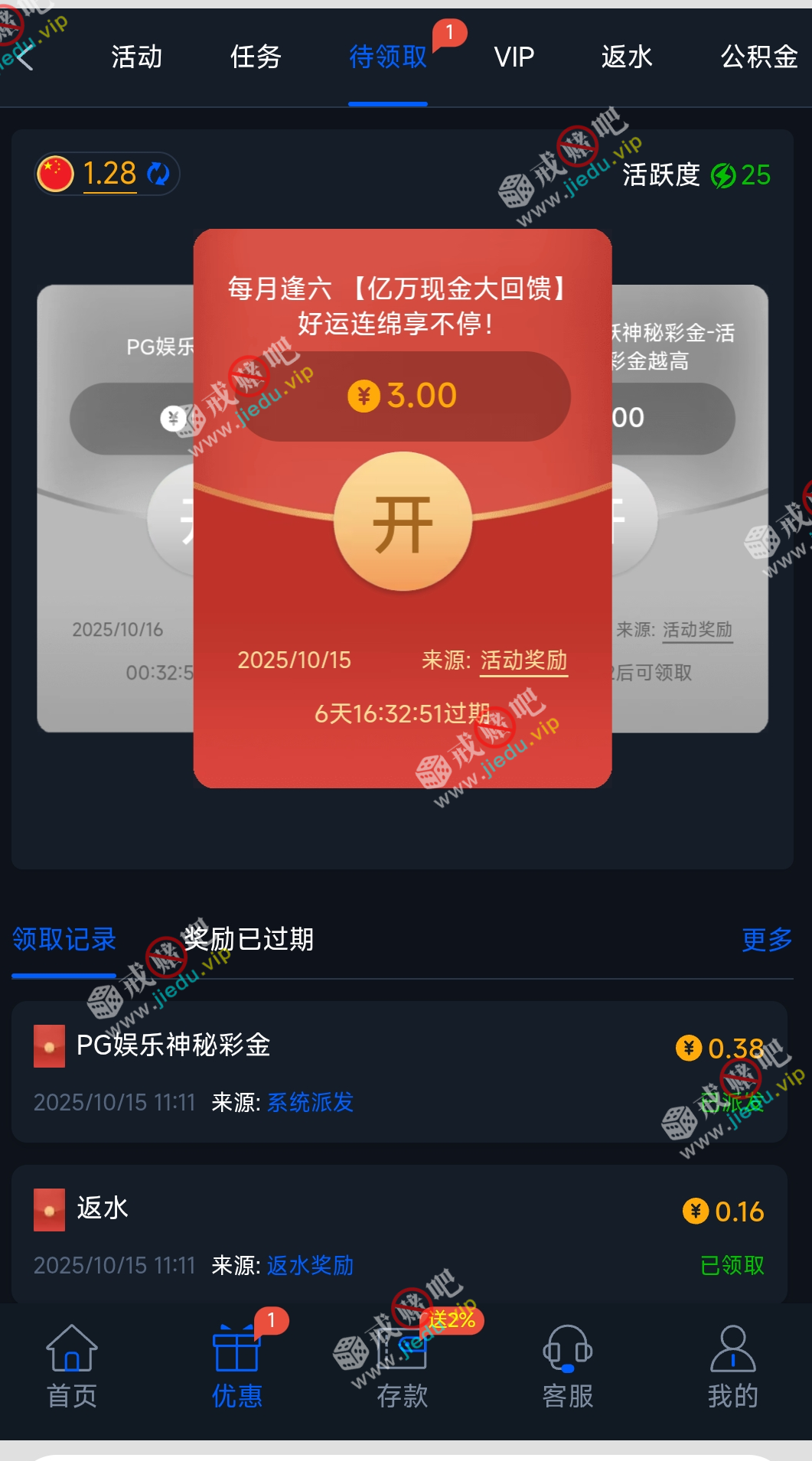This screenshot has height=1461, width=812.
Task: Go back with the top-left arrow
Action: tap(24, 57)
